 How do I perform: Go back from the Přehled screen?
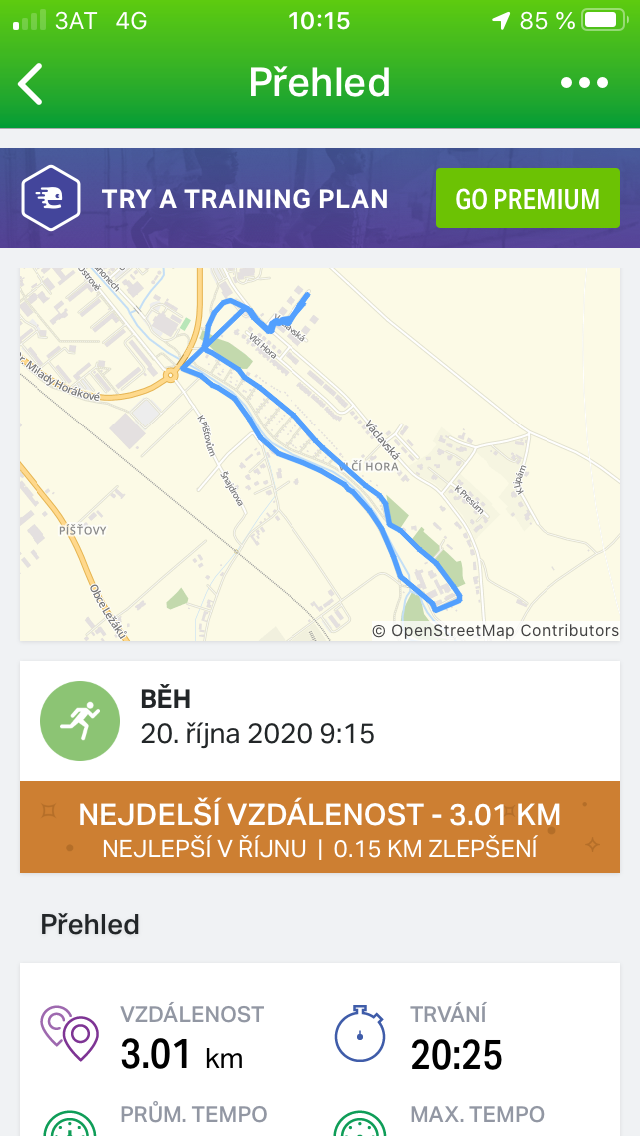(x=30, y=83)
